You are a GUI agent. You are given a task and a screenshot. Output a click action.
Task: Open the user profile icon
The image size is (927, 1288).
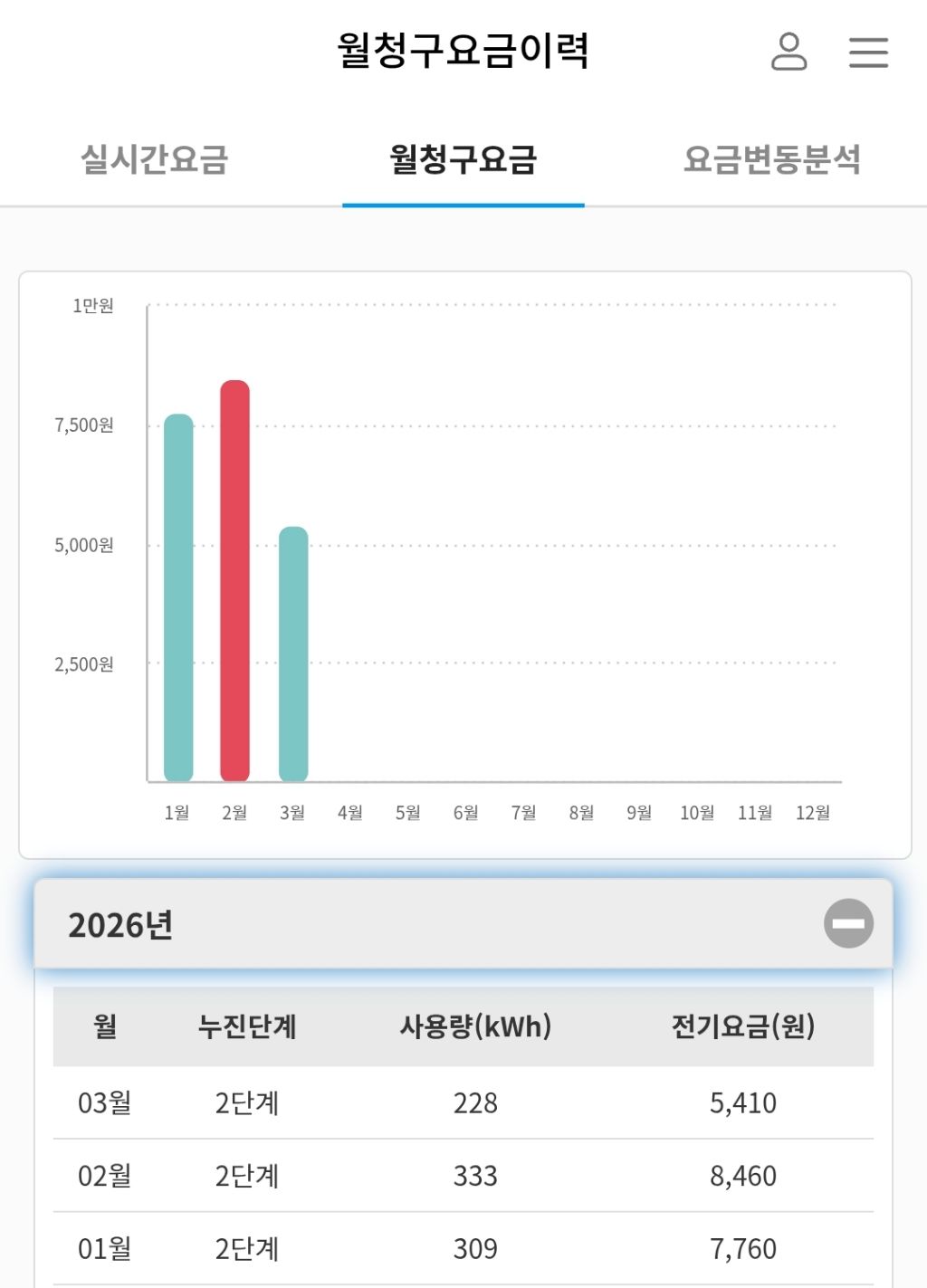pyautogui.click(x=788, y=52)
